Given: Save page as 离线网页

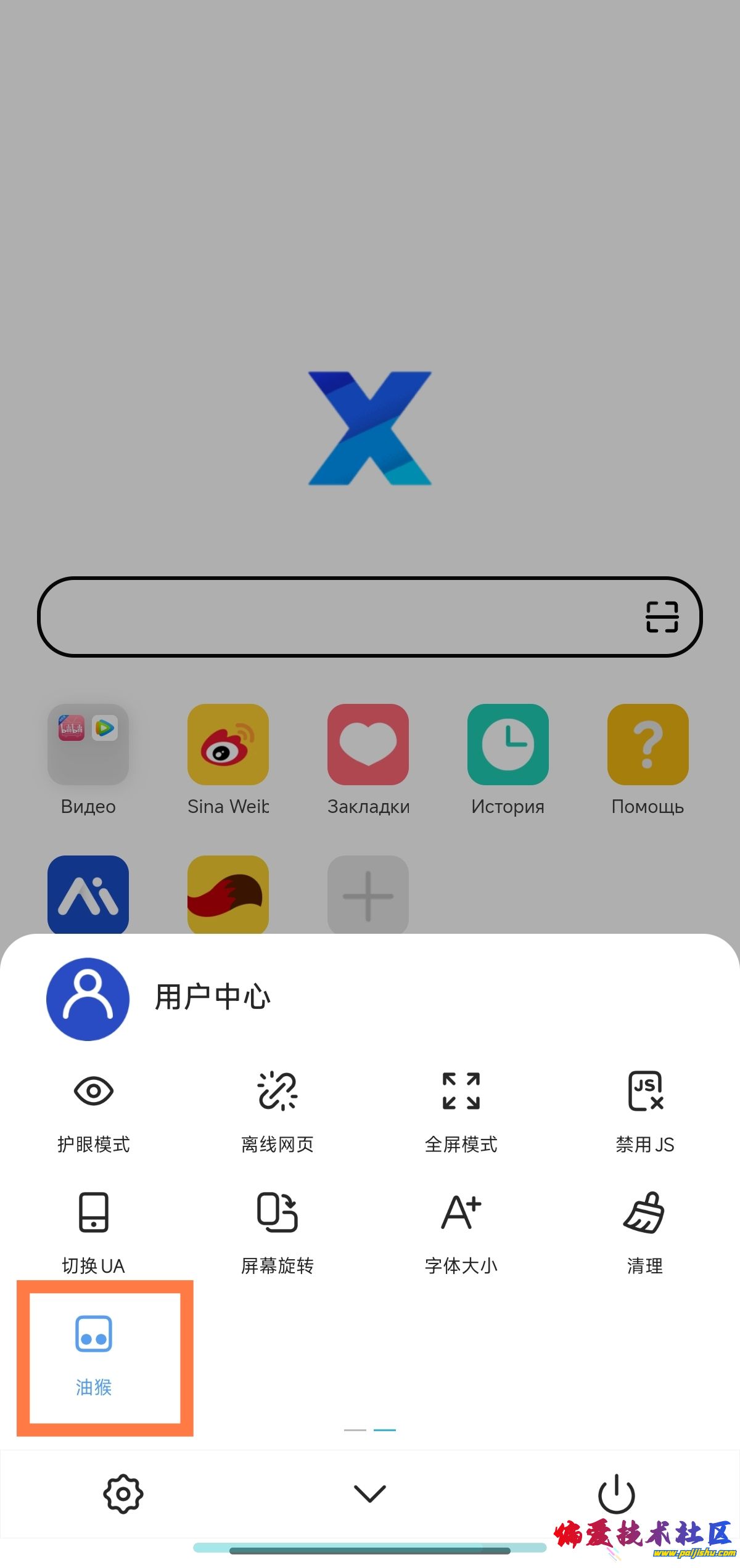Looking at the screenshot, I should click(277, 1109).
